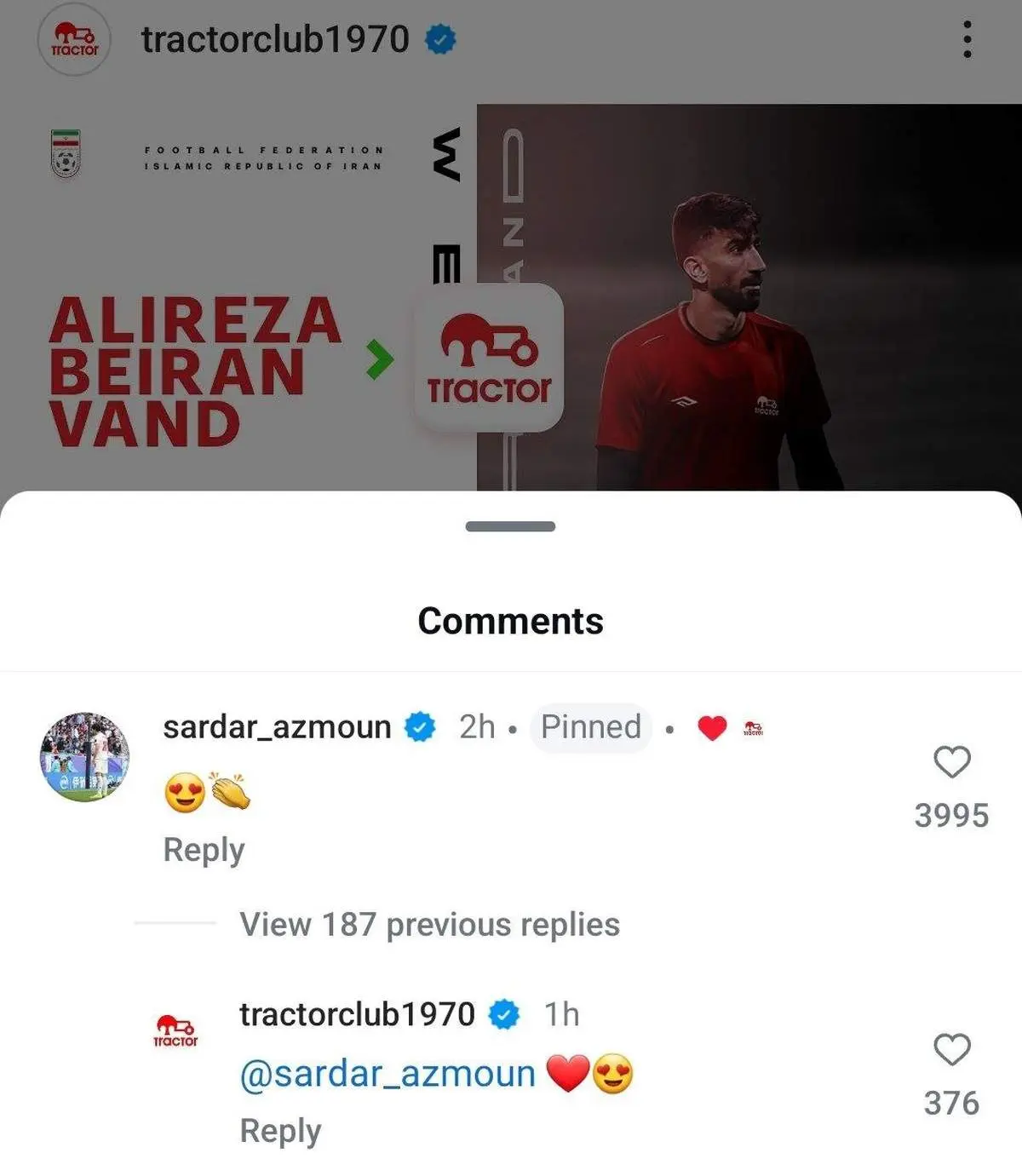Open sardar_azmoun username in comments

[277, 727]
